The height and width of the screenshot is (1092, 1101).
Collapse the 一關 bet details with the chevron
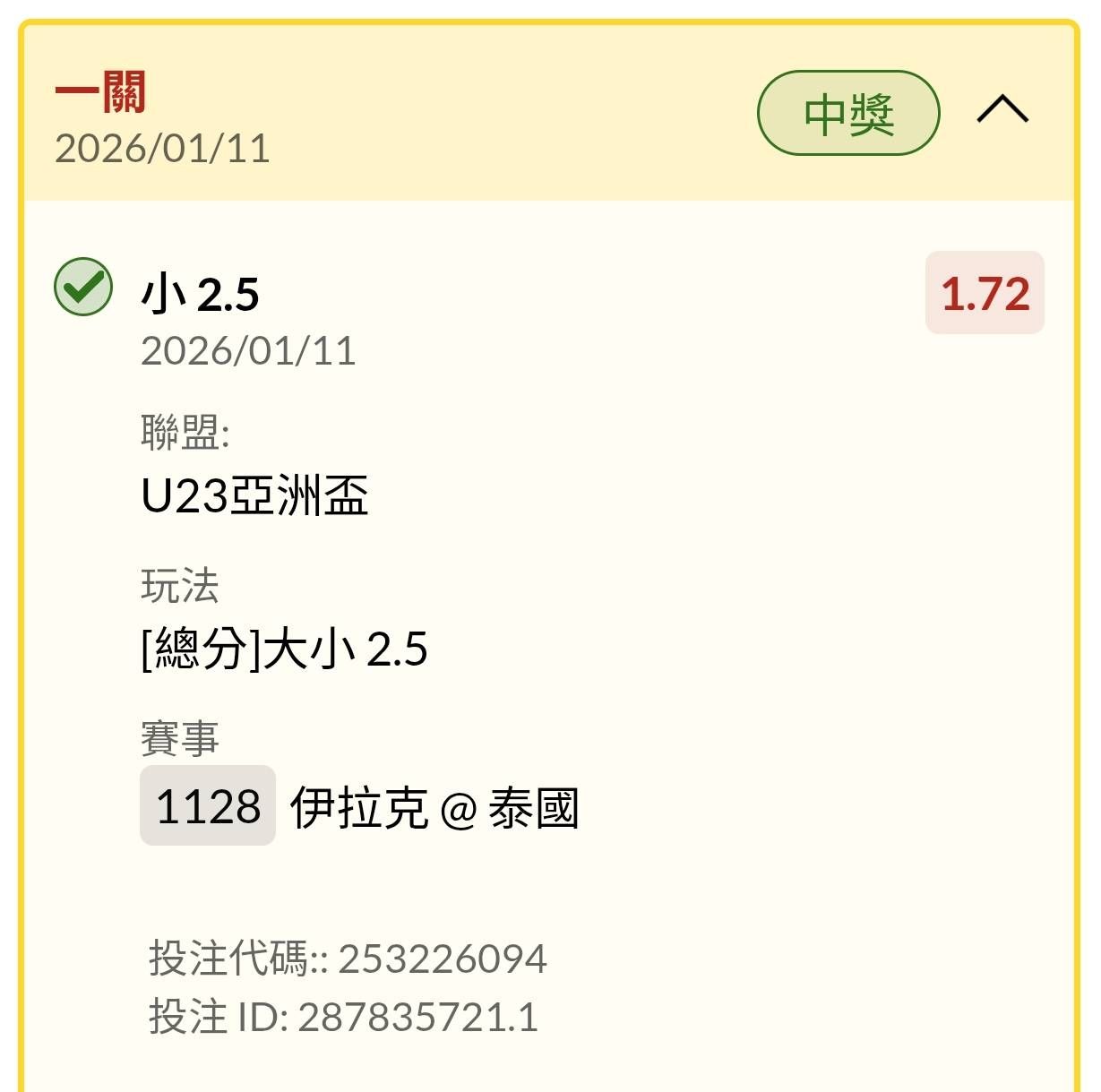tap(1002, 109)
